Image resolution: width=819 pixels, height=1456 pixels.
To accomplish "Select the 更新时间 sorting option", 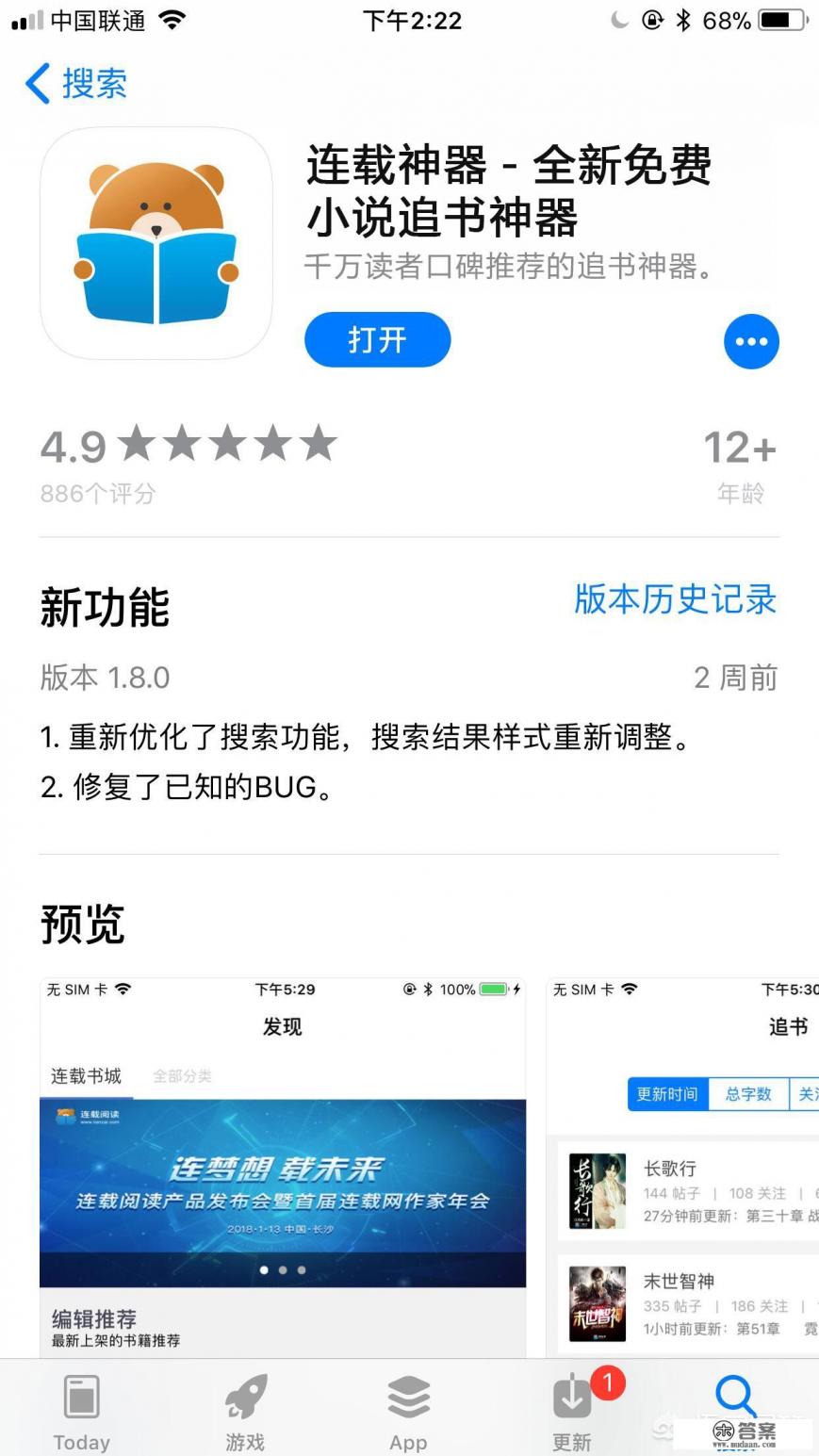I will click(667, 1094).
